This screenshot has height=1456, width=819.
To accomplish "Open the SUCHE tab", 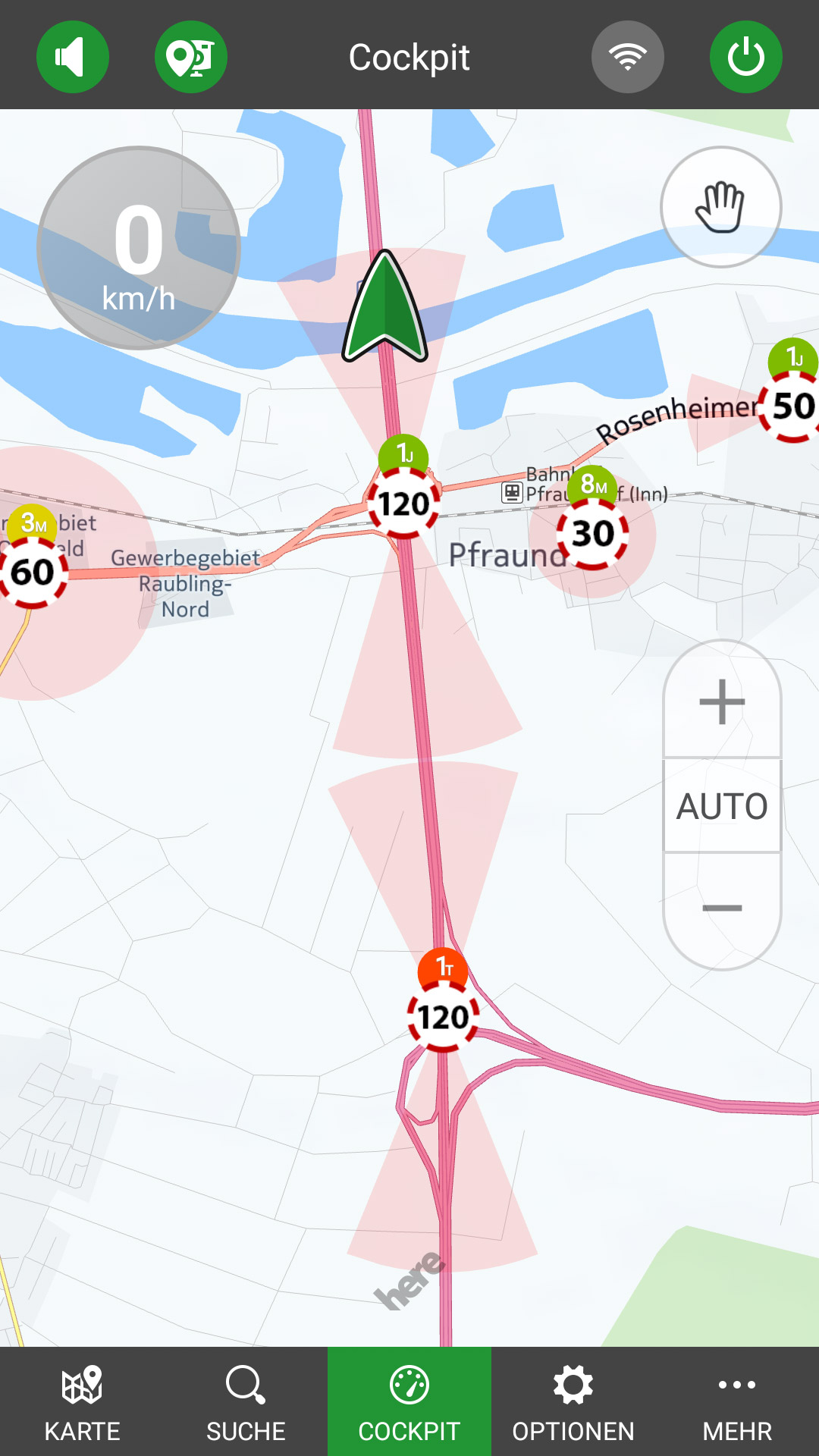I will (246, 1401).
